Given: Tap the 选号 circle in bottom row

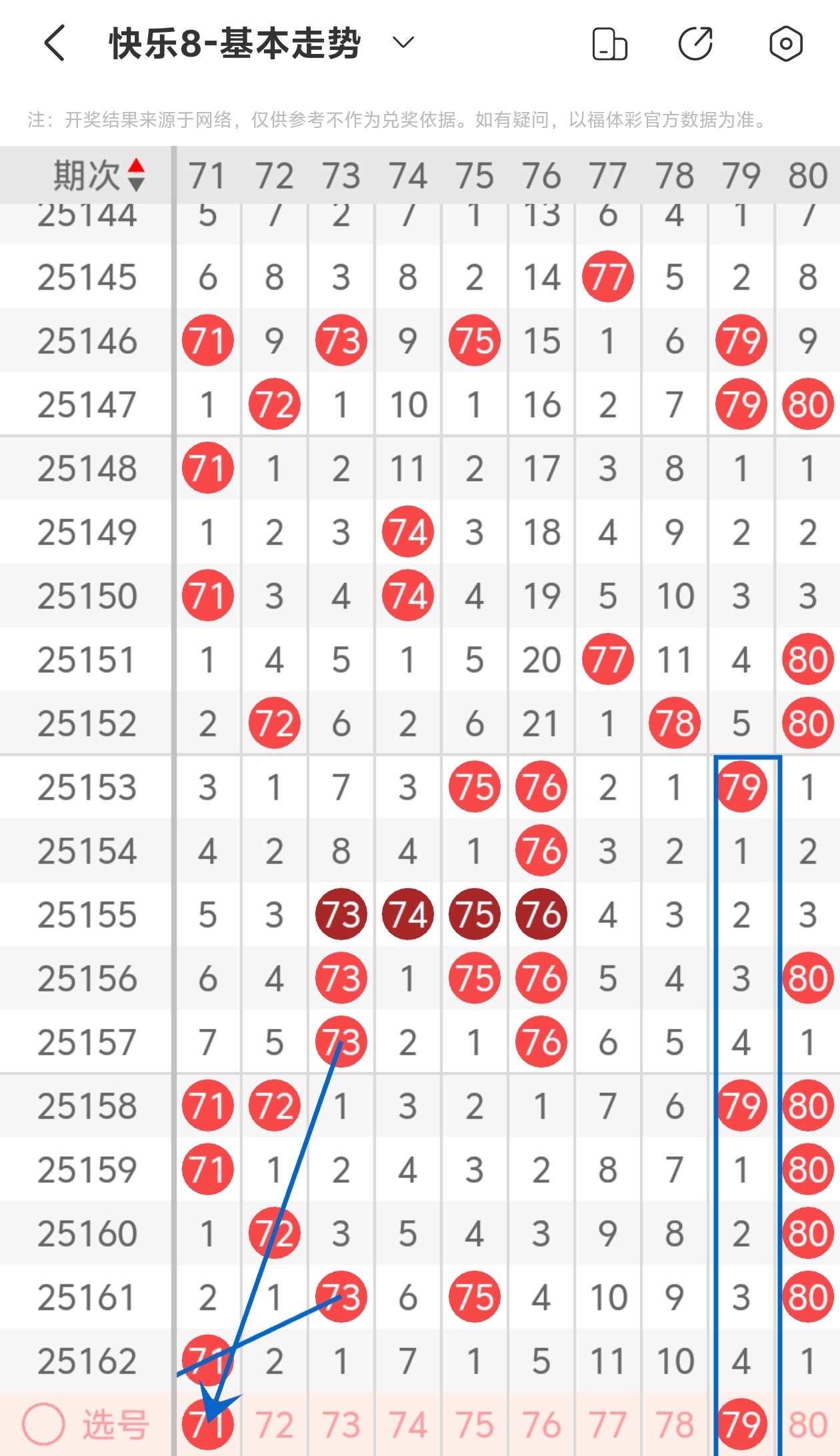Looking at the screenshot, I should point(43,1424).
